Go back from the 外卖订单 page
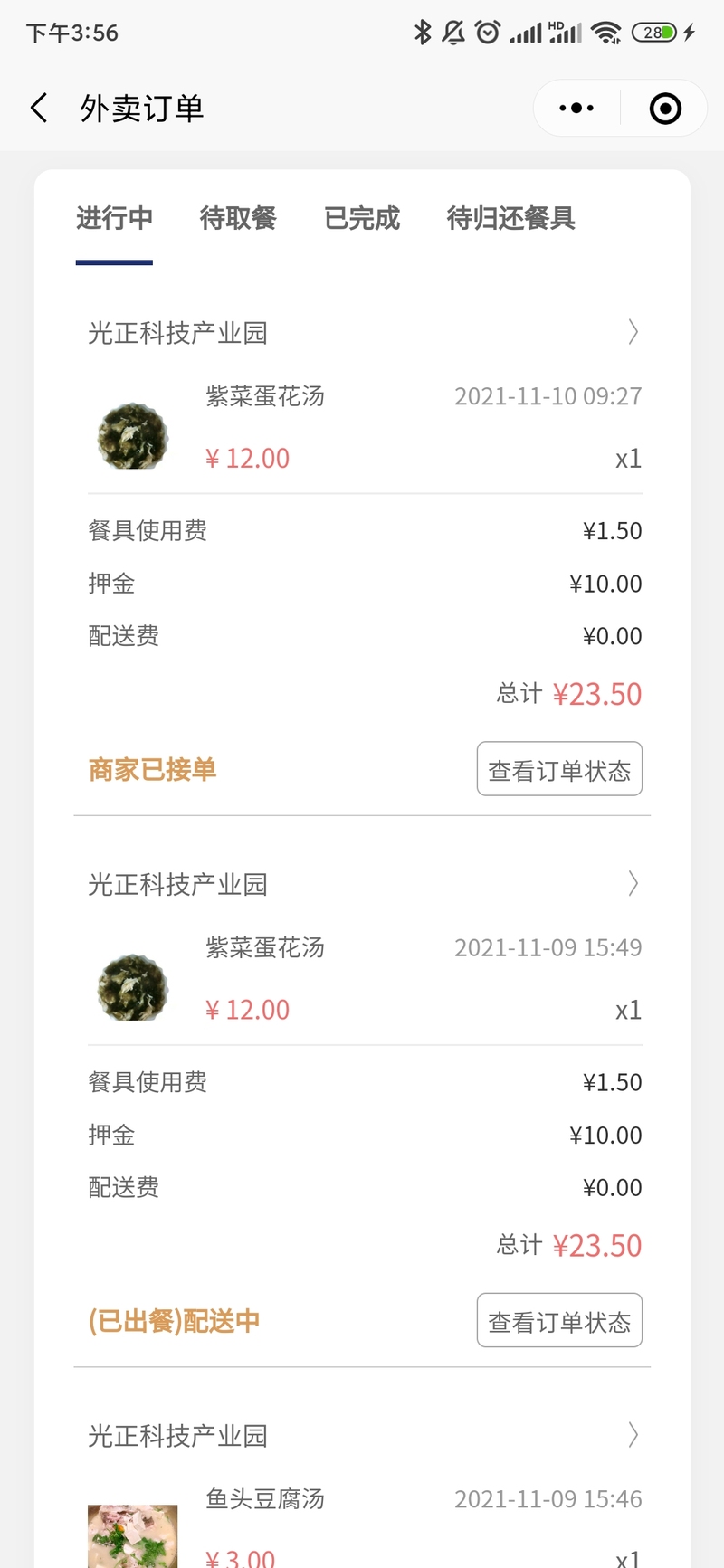 pos(39,109)
